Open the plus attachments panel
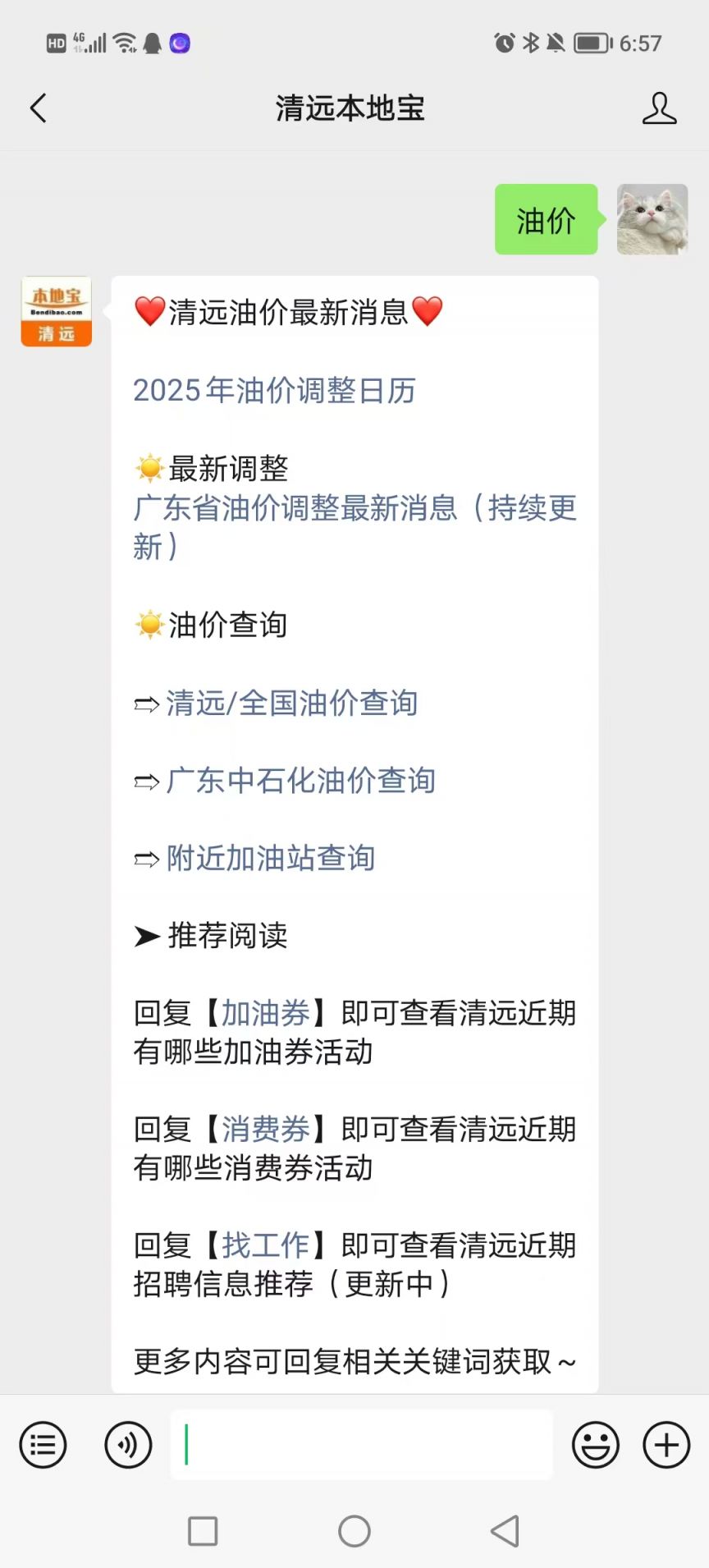Screen dimensions: 709x1568 tap(666, 1445)
